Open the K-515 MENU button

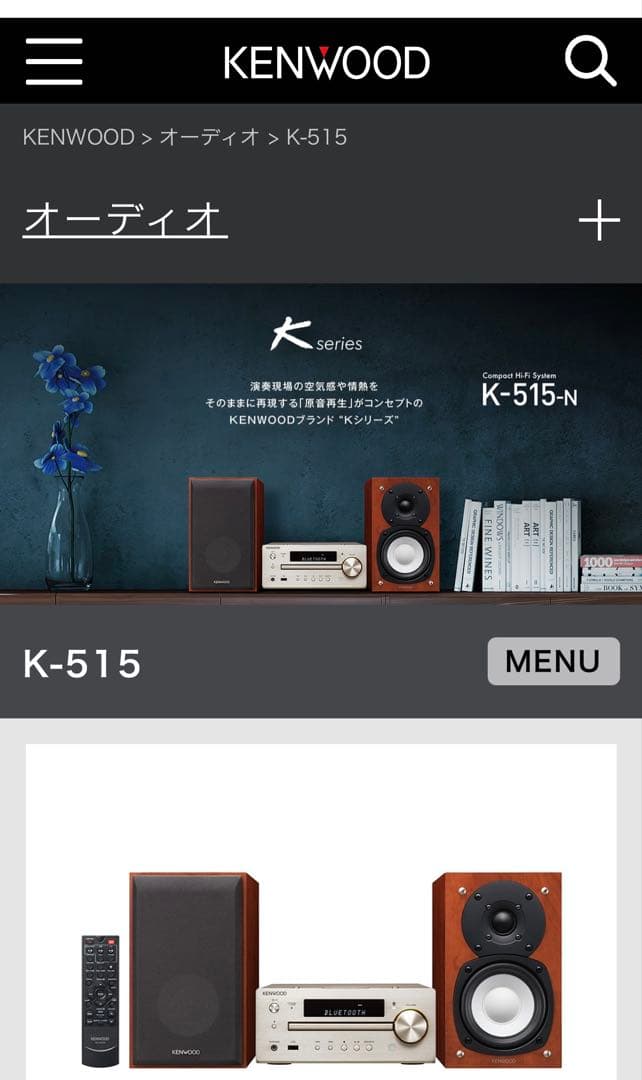pos(553,662)
